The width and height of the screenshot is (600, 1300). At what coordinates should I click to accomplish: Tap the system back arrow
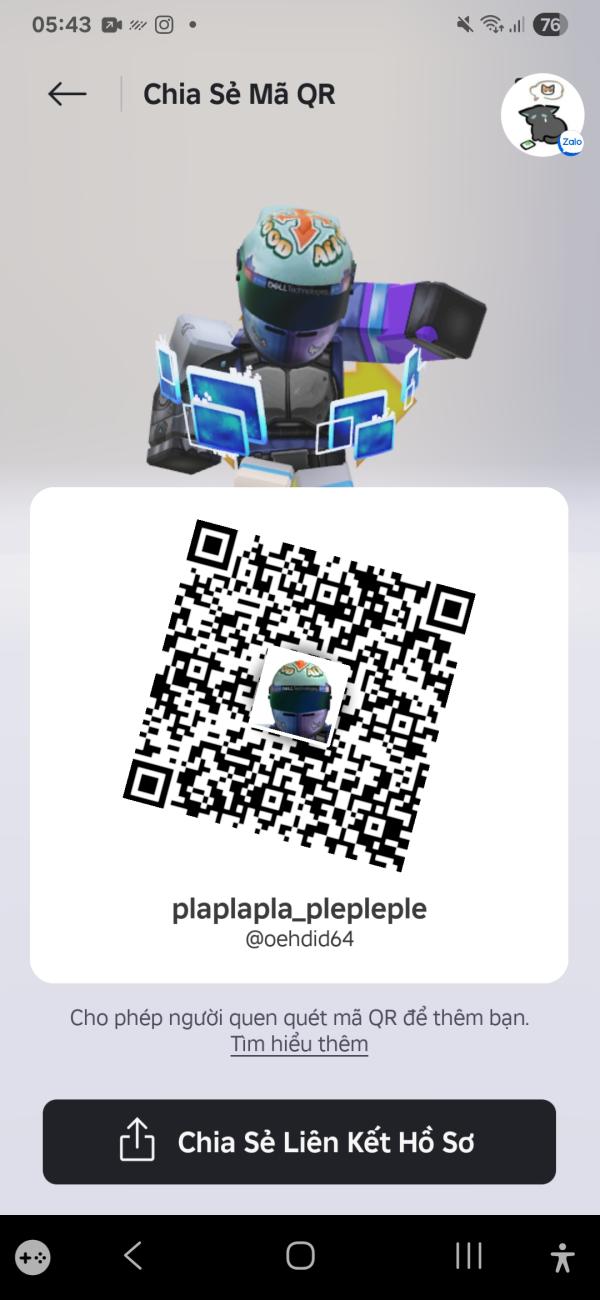click(133, 1256)
